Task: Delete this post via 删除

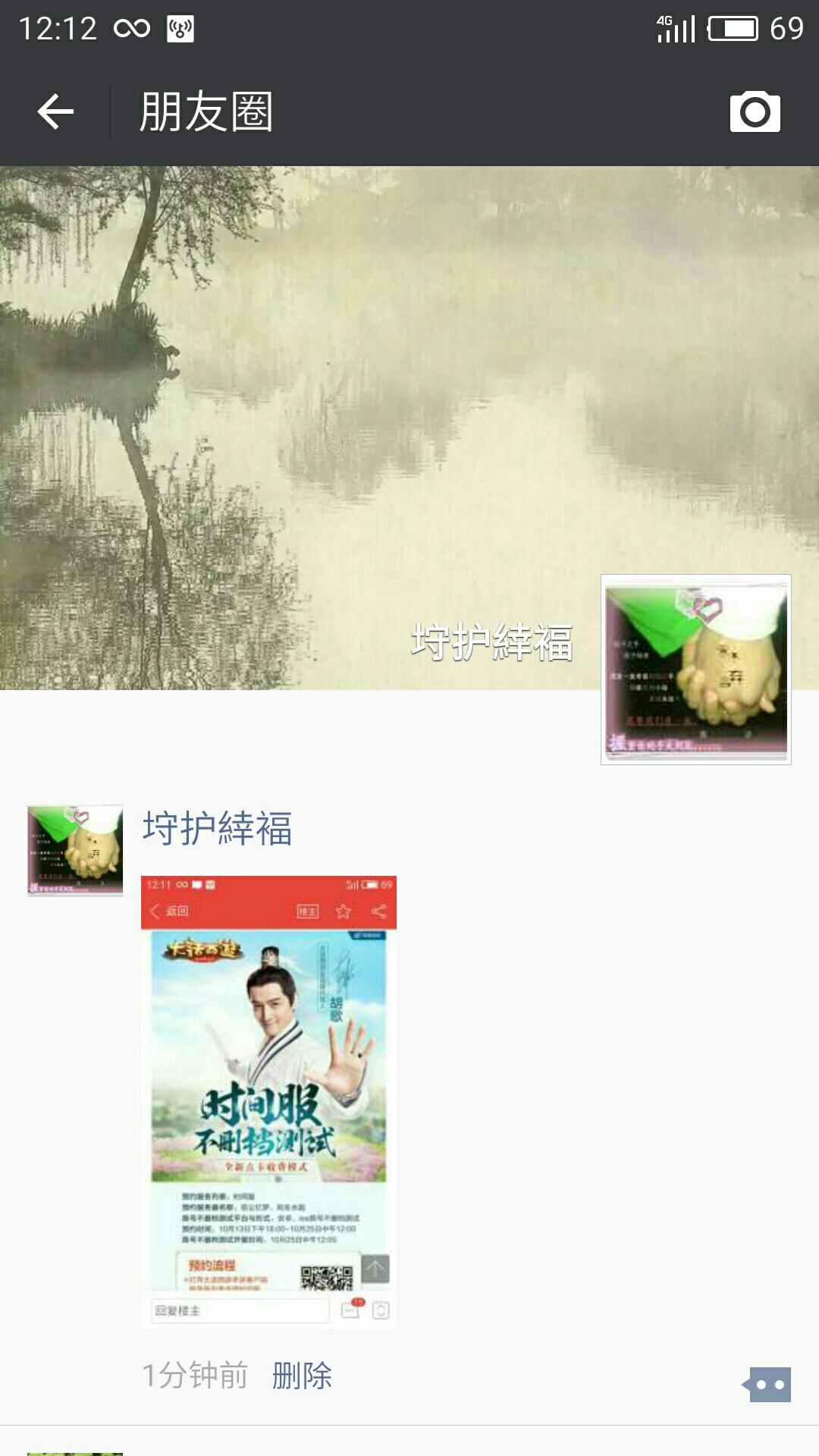Action: tap(302, 1376)
